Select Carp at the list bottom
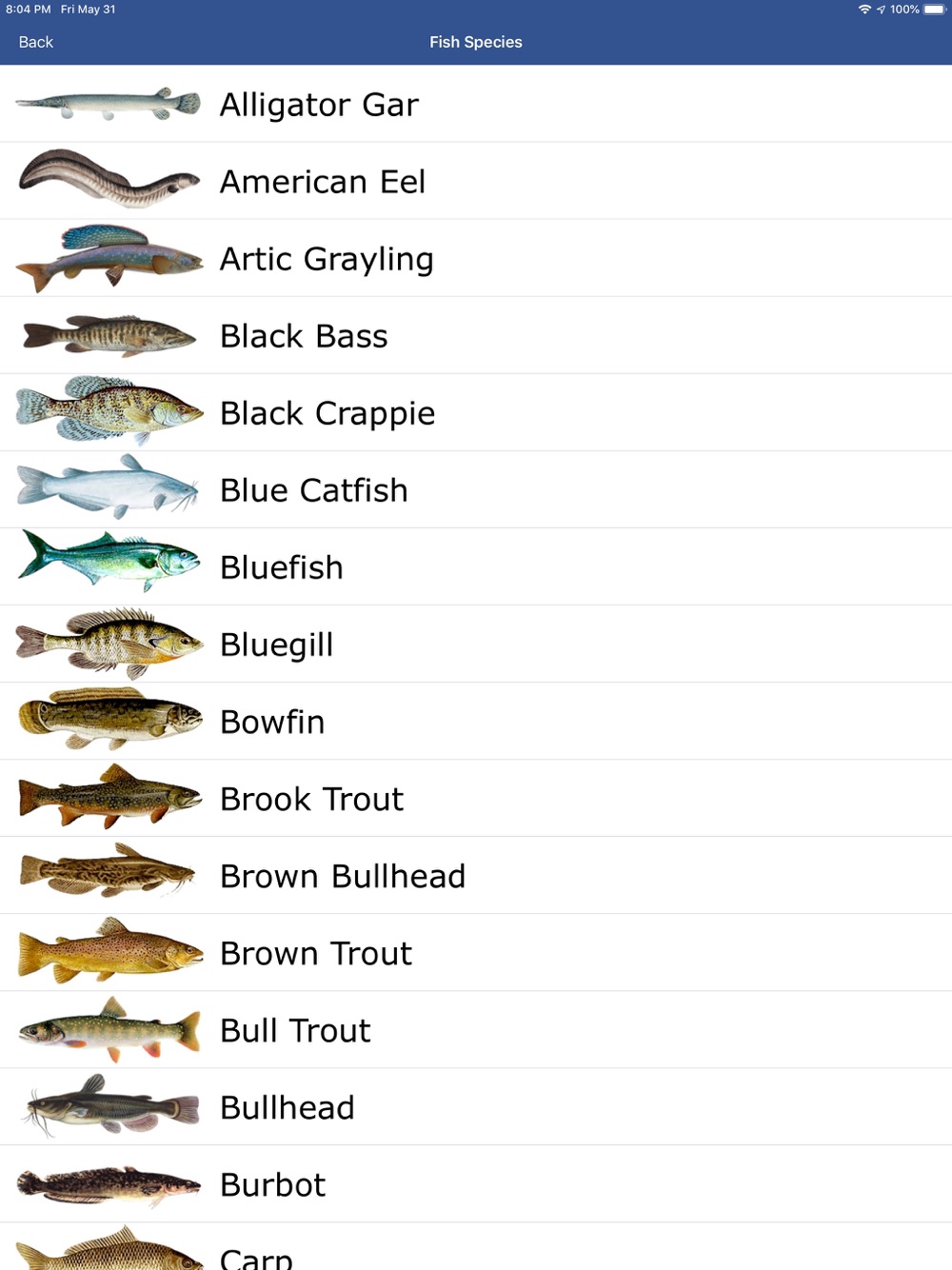The height and width of the screenshot is (1270, 952). [x=476, y=1246]
